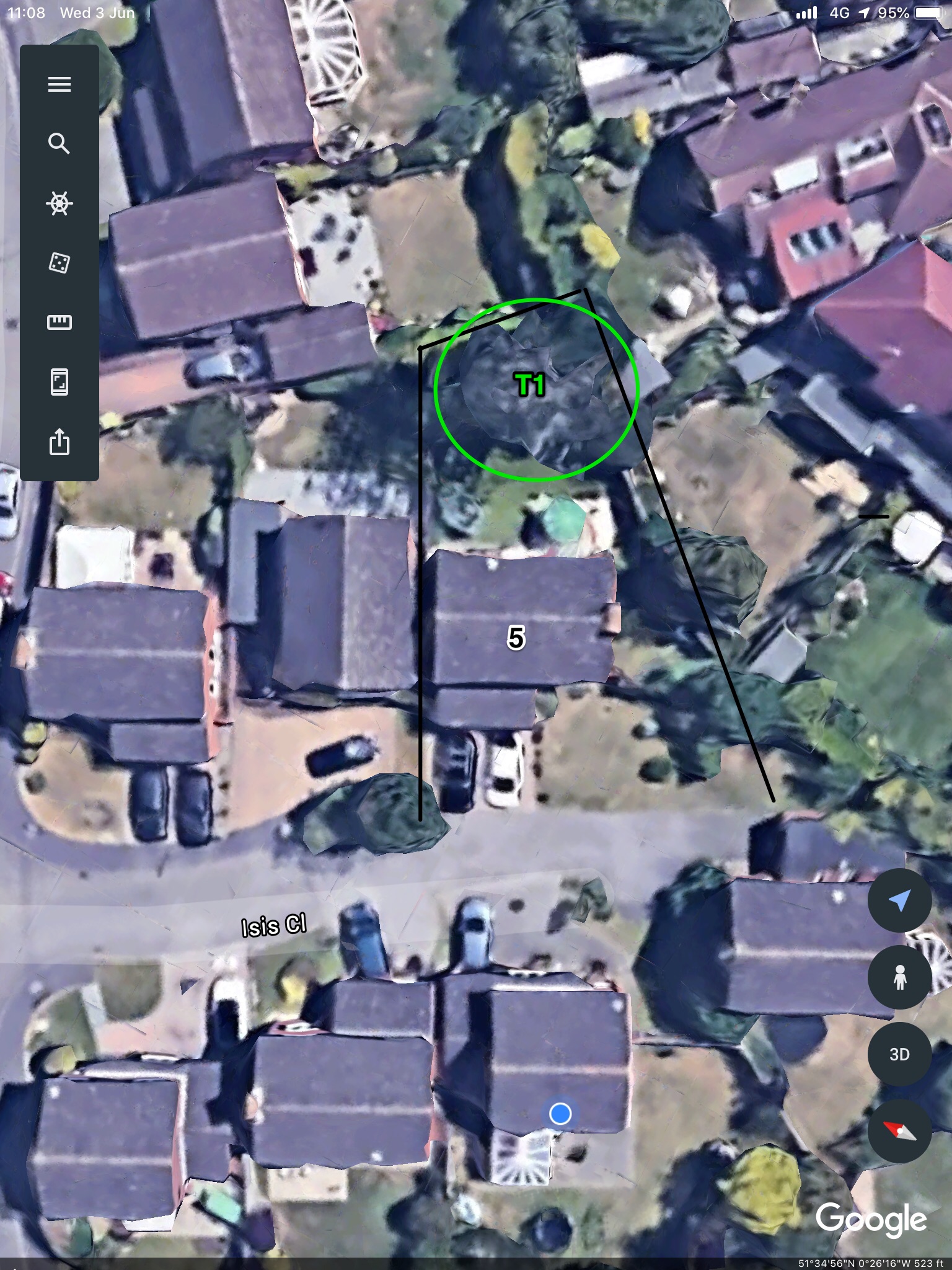The width and height of the screenshot is (952, 1270).
Task: Enter Street View with the pegman button
Action: point(899,978)
